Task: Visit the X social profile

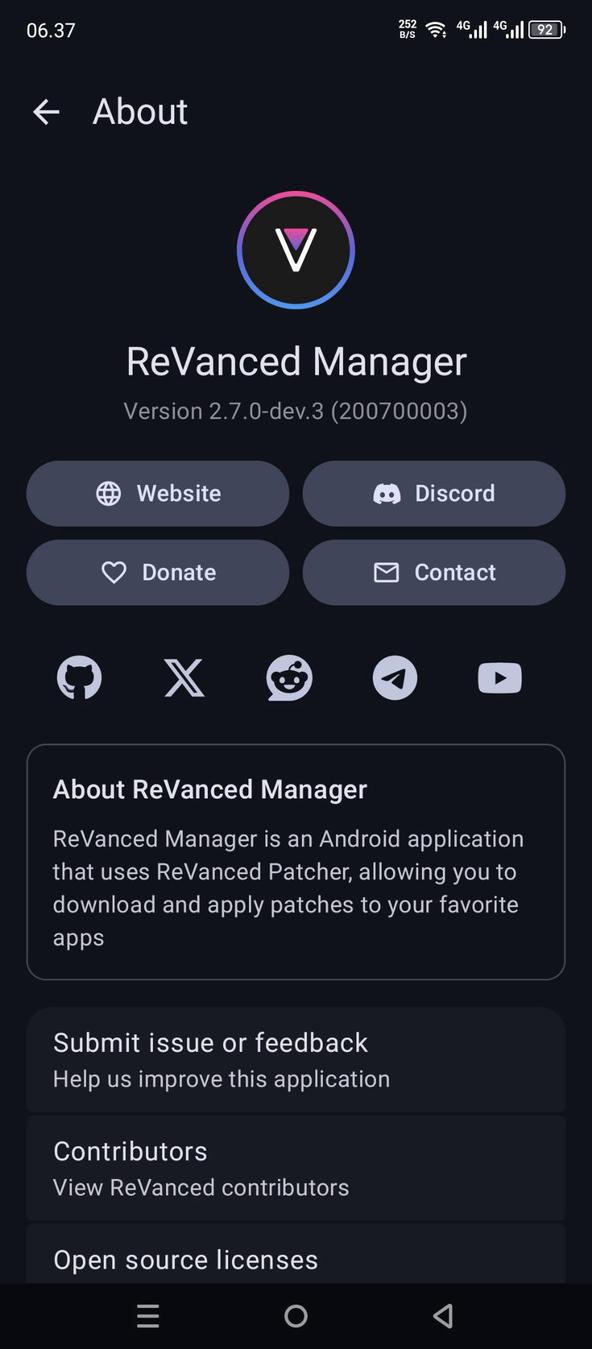Action: (x=184, y=678)
